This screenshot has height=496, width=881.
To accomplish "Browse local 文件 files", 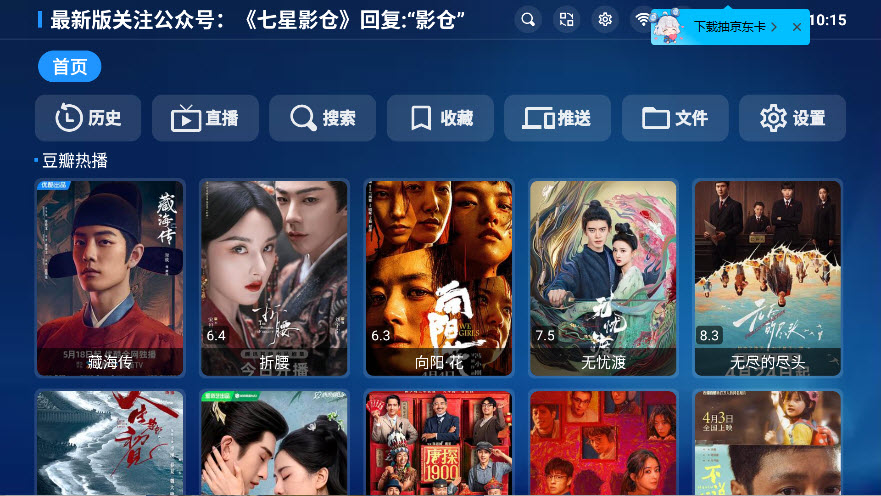I will (675, 118).
